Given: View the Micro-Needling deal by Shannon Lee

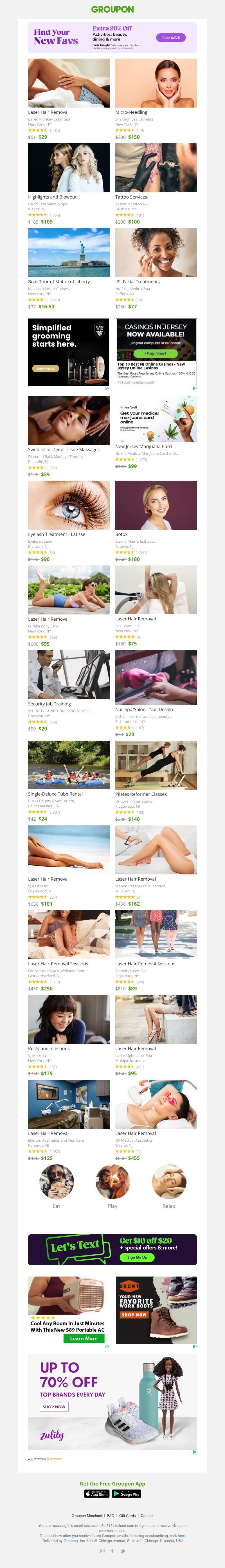Looking at the screenshot, I should tap(156, 83).
